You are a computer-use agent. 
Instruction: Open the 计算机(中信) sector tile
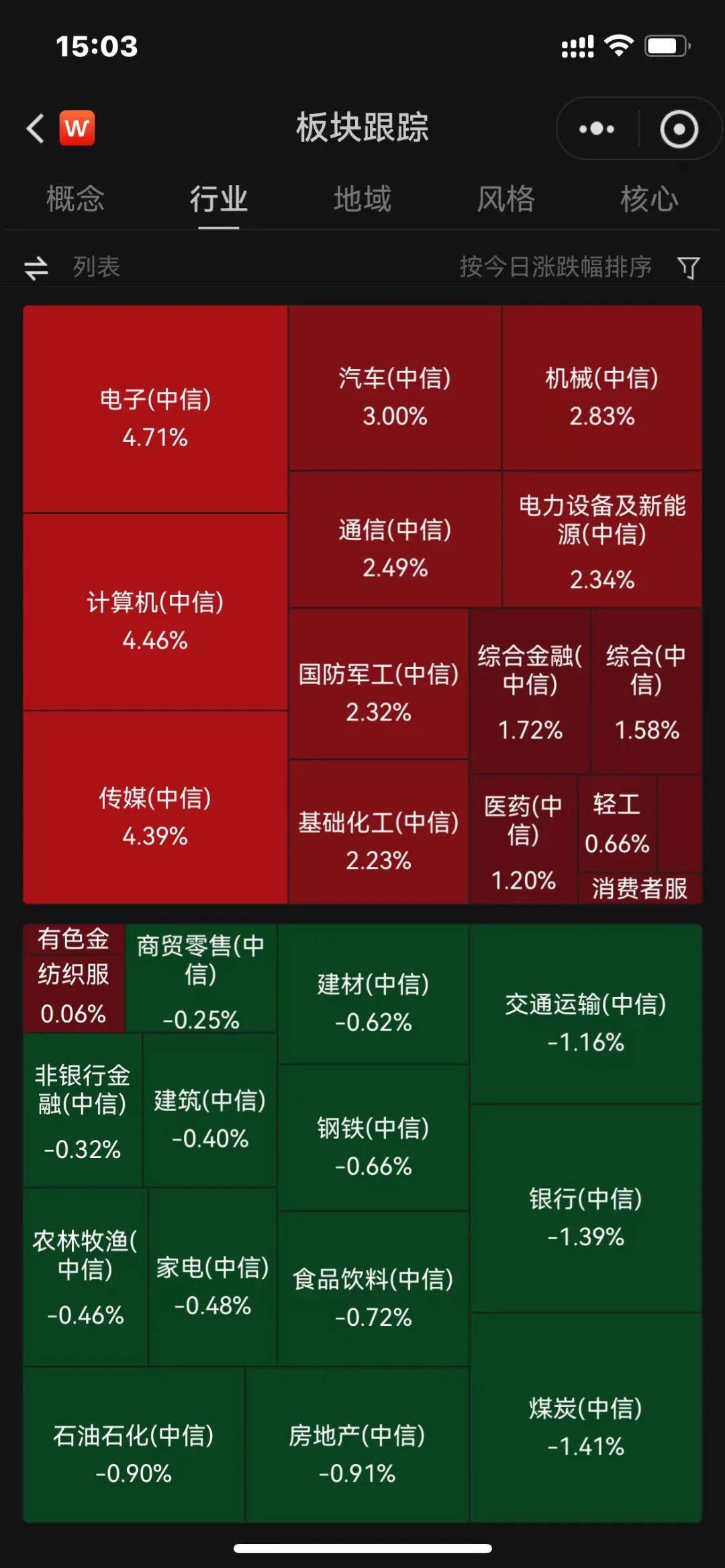pos(155,612)
